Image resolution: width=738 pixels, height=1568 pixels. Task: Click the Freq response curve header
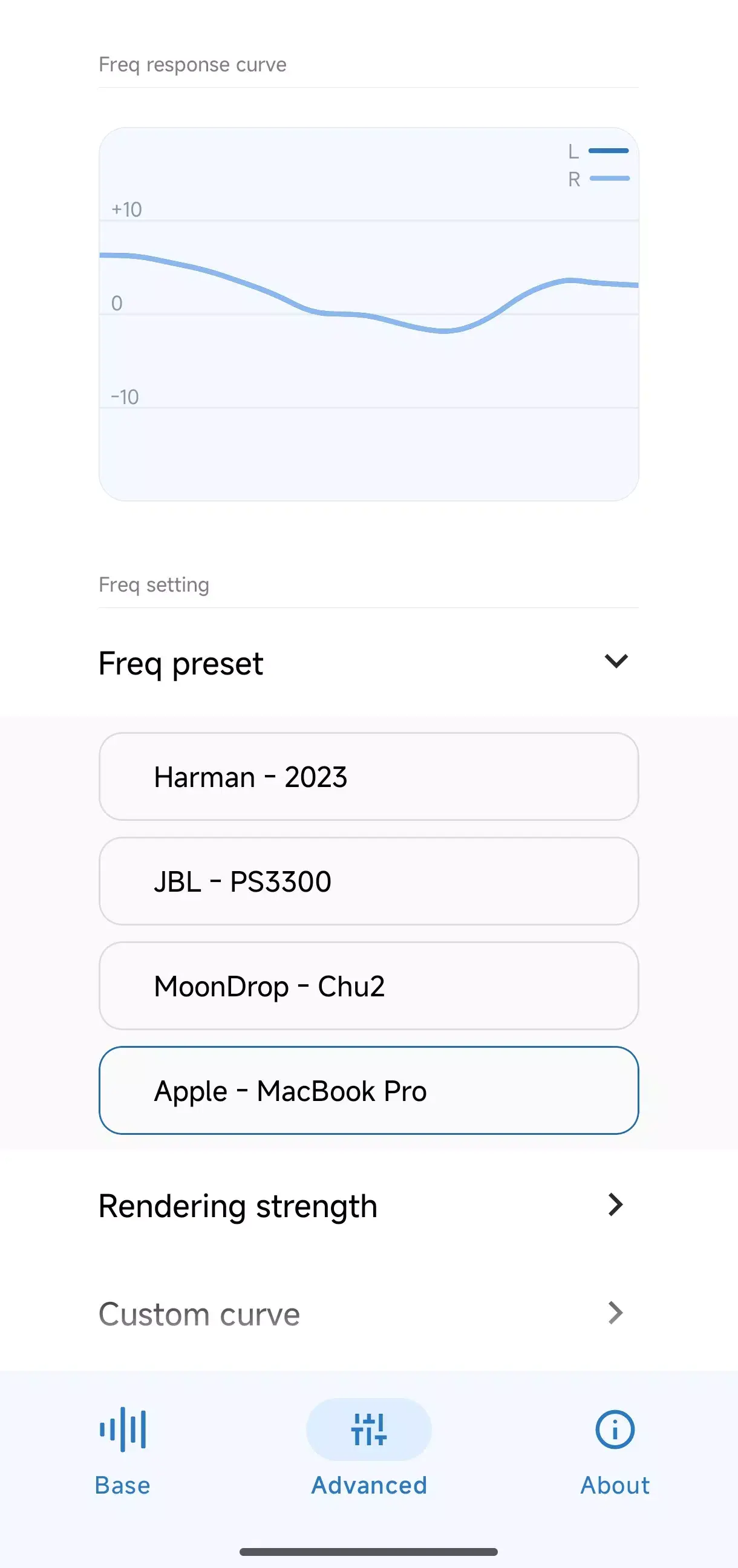click(192, 64)
